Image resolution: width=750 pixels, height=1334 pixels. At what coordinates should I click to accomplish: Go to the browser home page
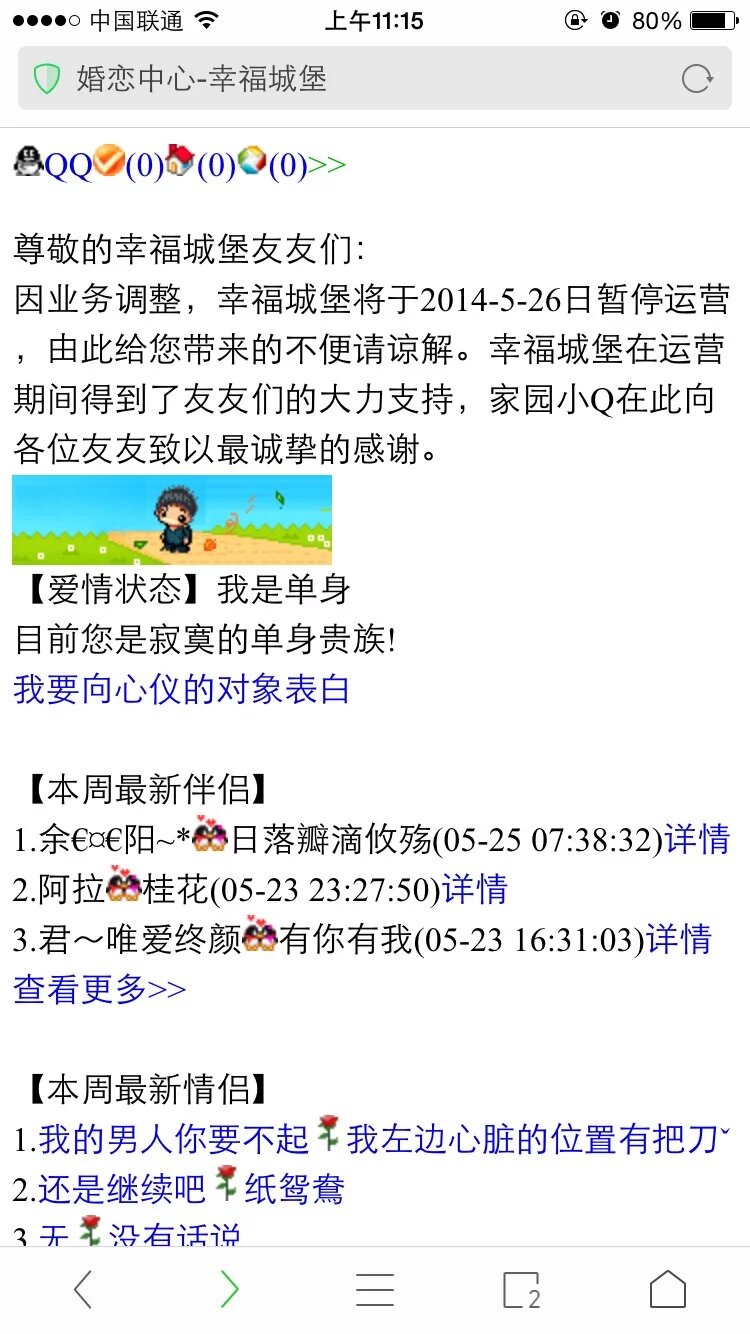tap(667, 1290)
